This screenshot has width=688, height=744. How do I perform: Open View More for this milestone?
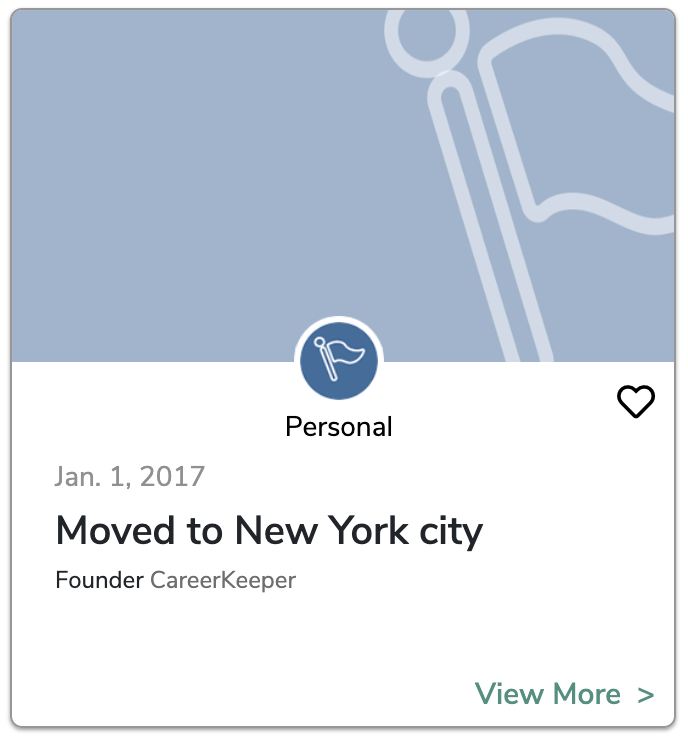(x=564, y=694)
